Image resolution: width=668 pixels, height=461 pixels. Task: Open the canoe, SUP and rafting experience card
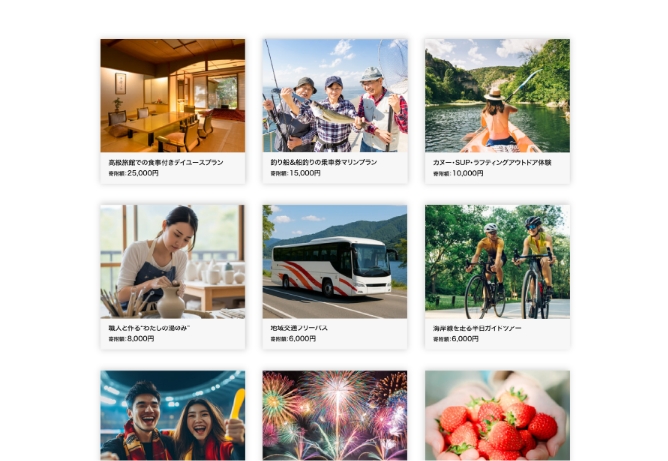[x=497, y=110]
